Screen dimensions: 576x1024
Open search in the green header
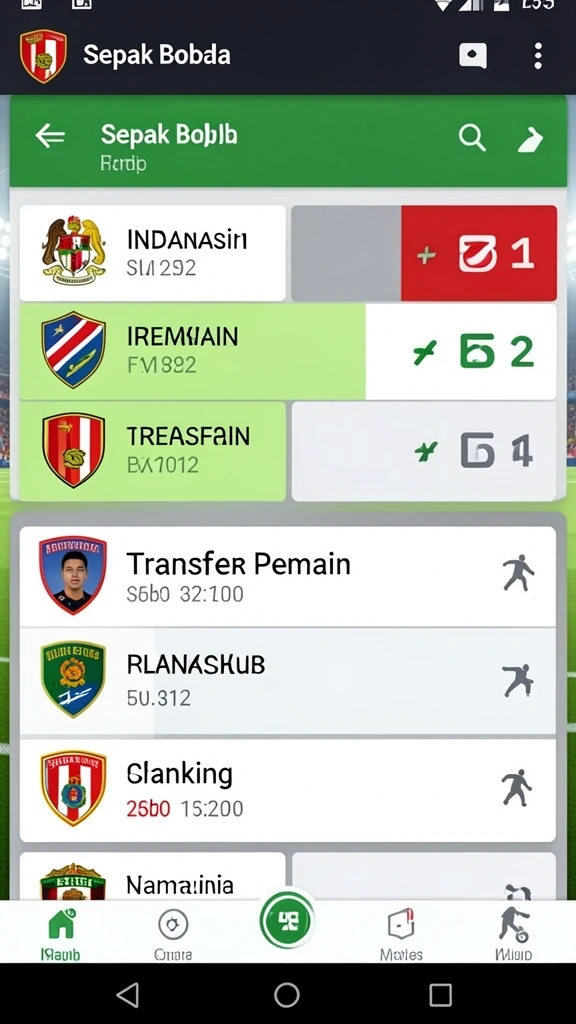click(x=472, y=138)
